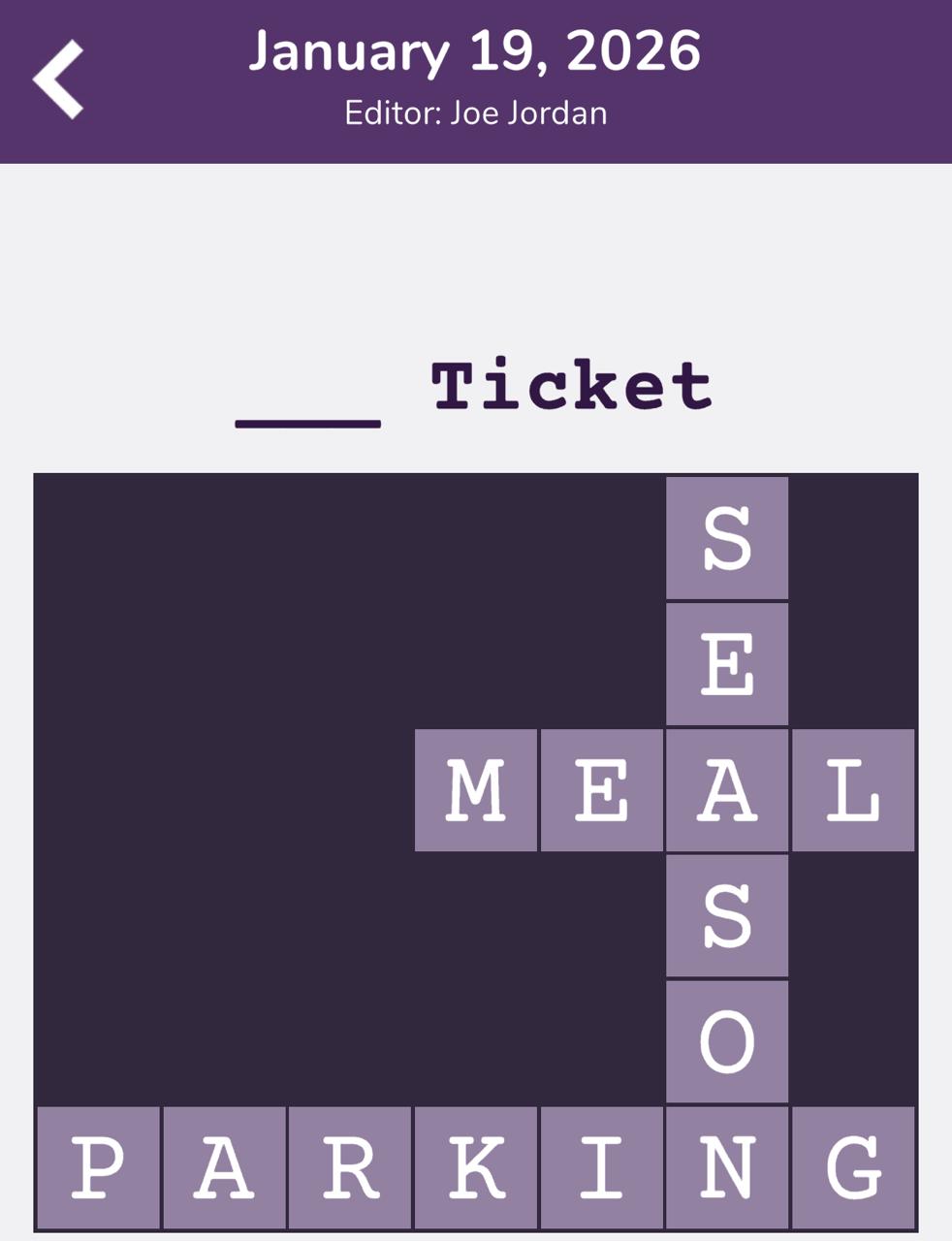The image size is (952, 1241).
Task: Select the M tile in MEAL
Action: click(x=476, y=790)
